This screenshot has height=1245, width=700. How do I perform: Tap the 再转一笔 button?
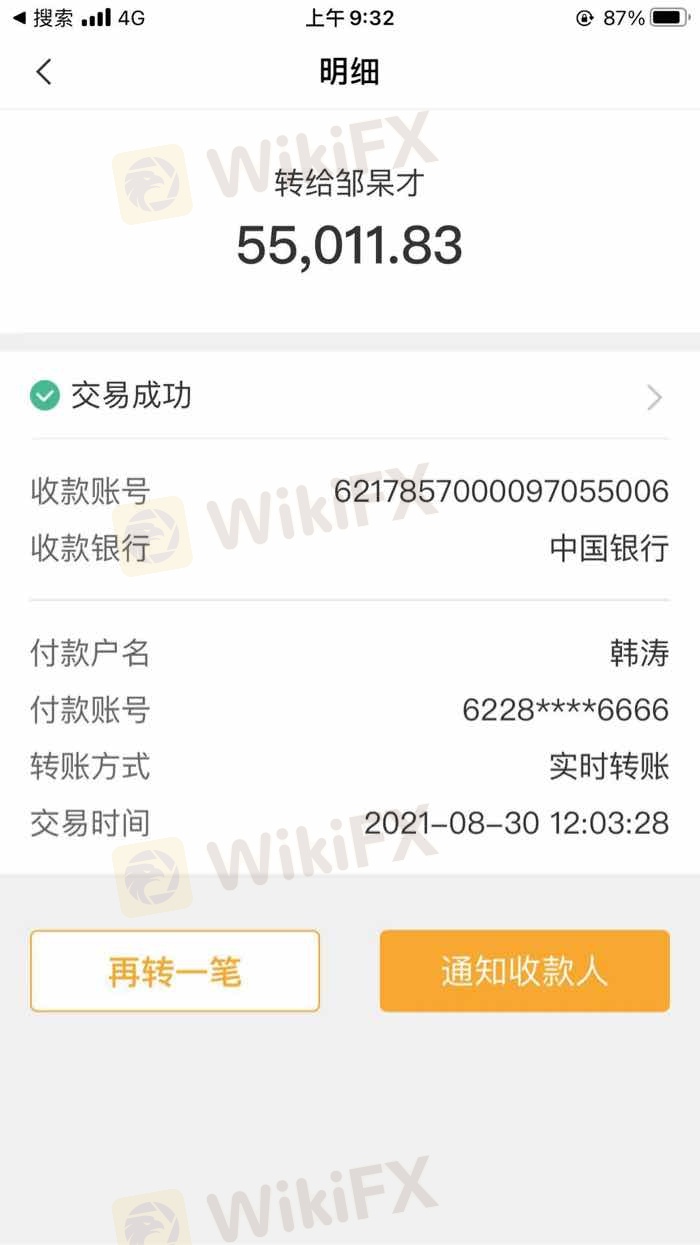(175, 971)
